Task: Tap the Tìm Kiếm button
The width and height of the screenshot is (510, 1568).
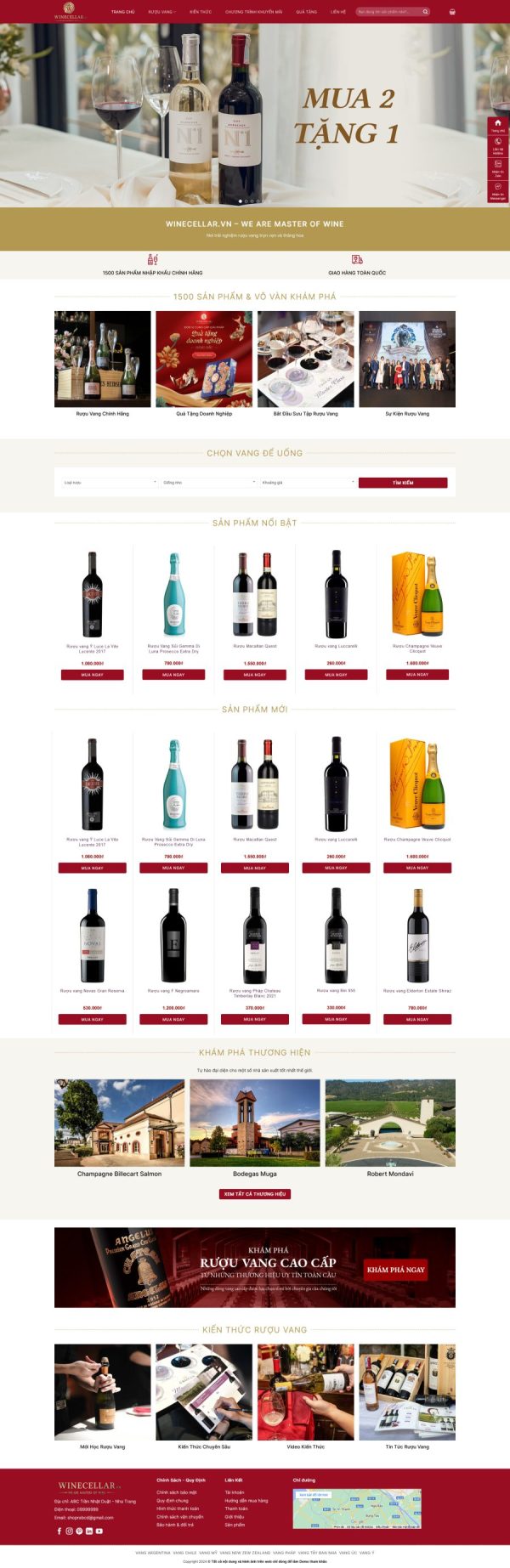Action: (403, 483)
